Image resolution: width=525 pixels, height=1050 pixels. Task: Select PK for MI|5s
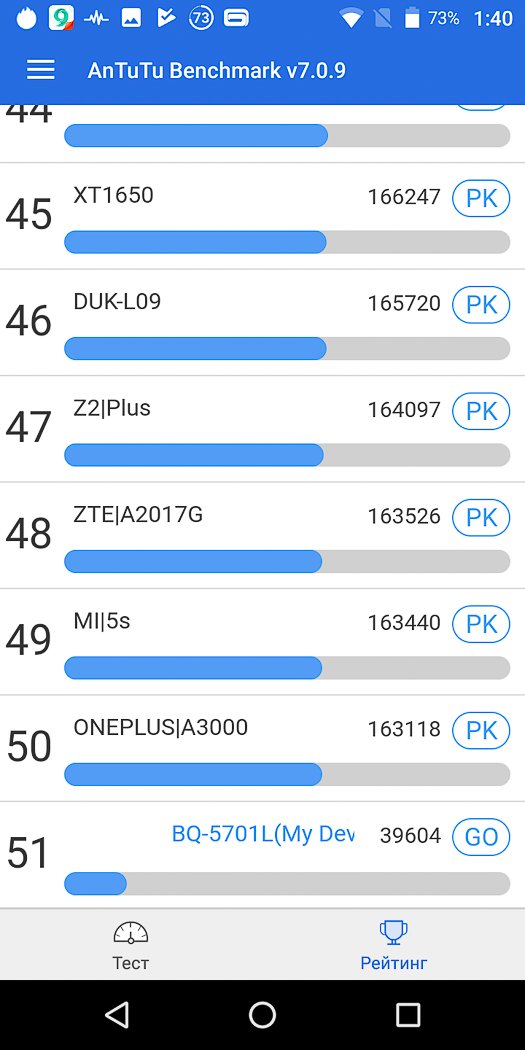pyautogui.click(x=481, y=624)
